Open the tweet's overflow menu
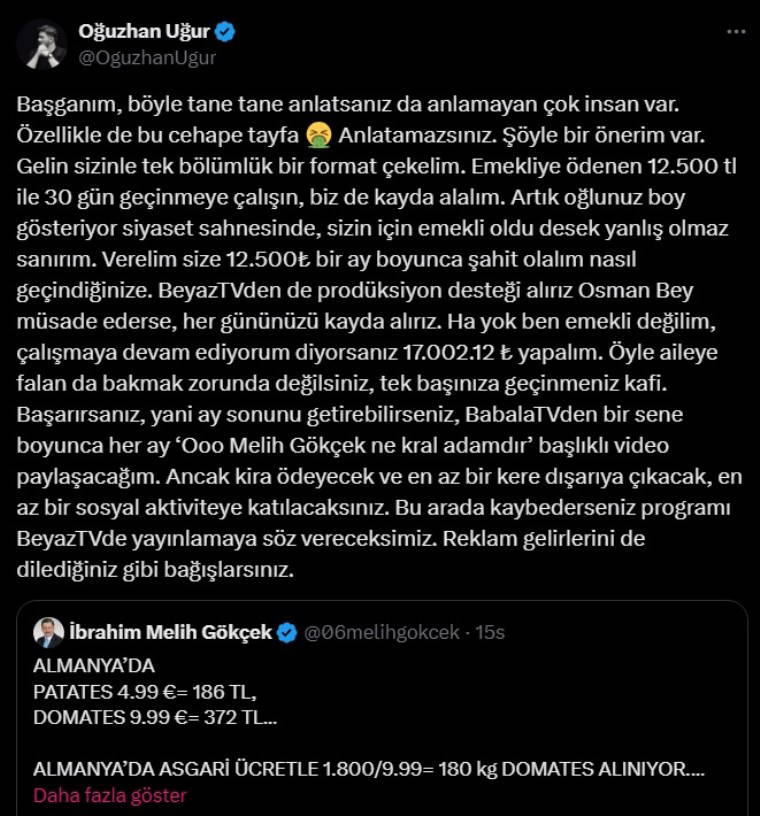Viewport: 760px width, 816px height. [735, 33]
